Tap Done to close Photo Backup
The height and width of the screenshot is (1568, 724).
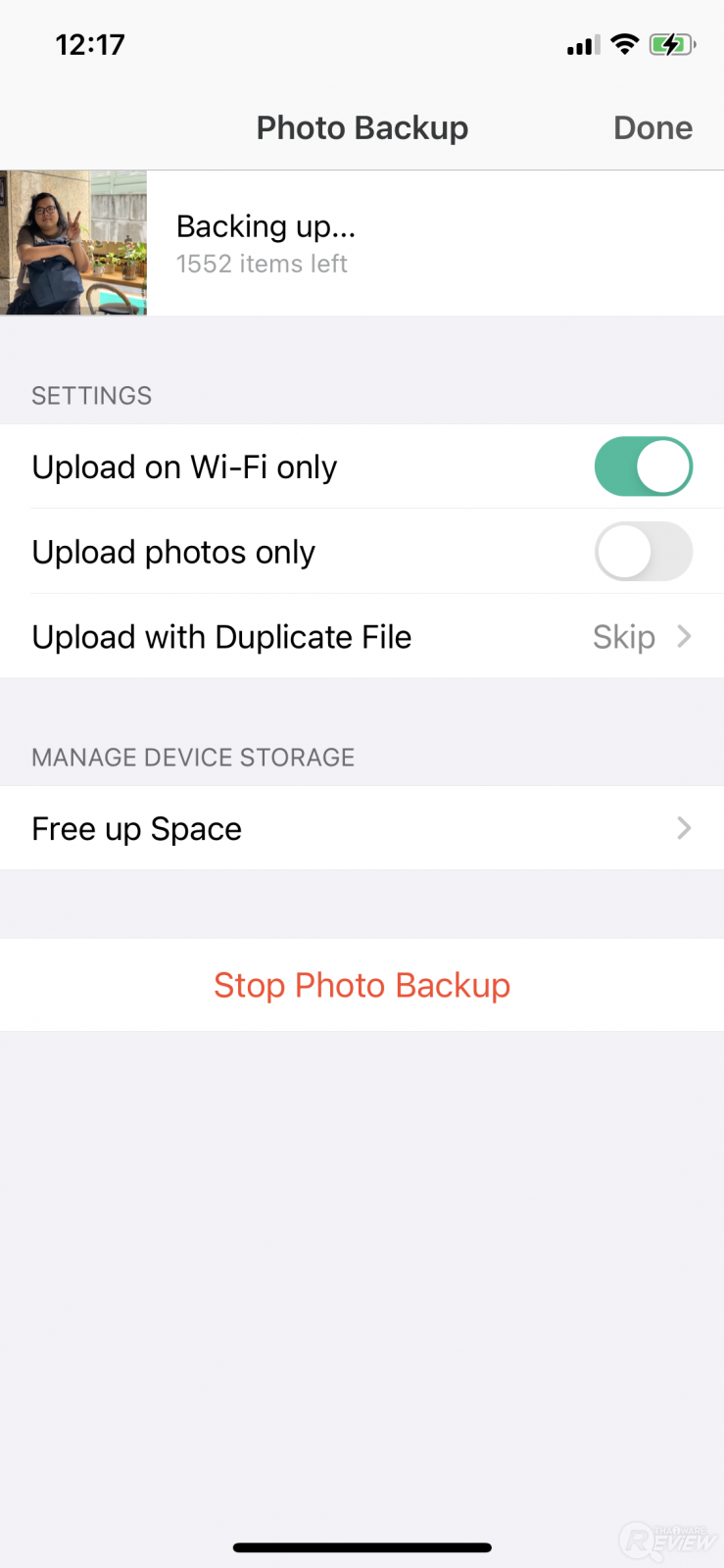(x=652, y=128)
